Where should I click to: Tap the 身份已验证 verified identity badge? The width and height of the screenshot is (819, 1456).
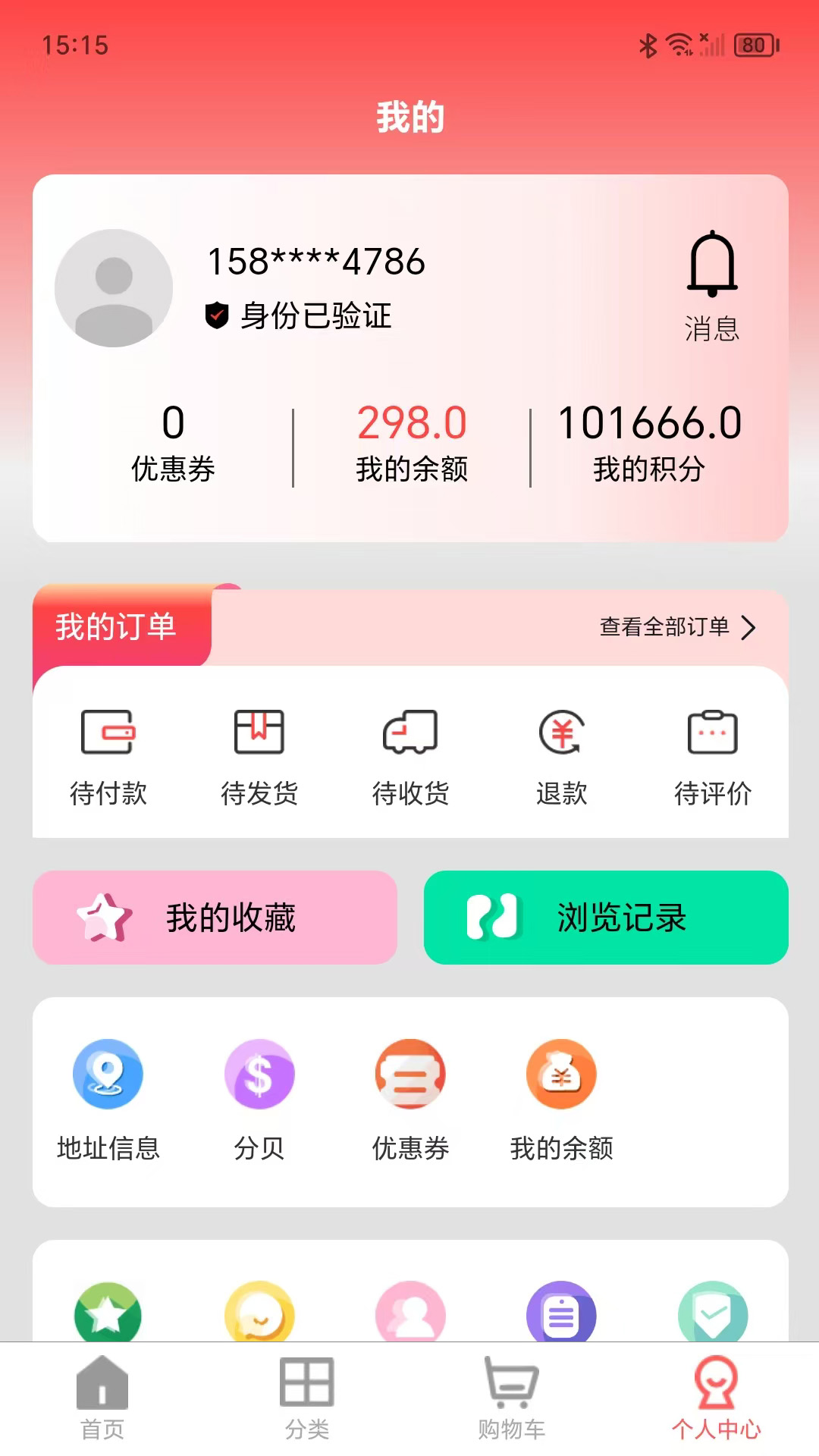(300, 318)
